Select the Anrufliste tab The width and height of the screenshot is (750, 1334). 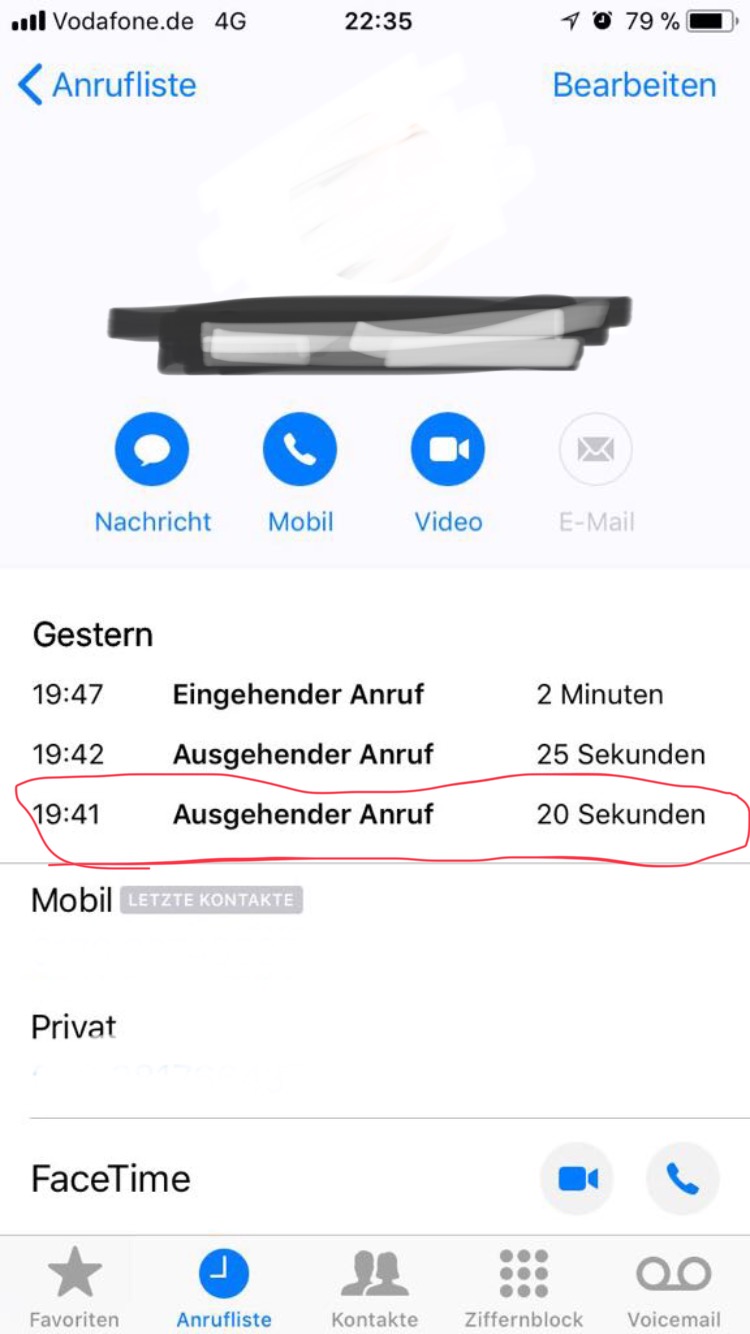tap(224, 1287)
